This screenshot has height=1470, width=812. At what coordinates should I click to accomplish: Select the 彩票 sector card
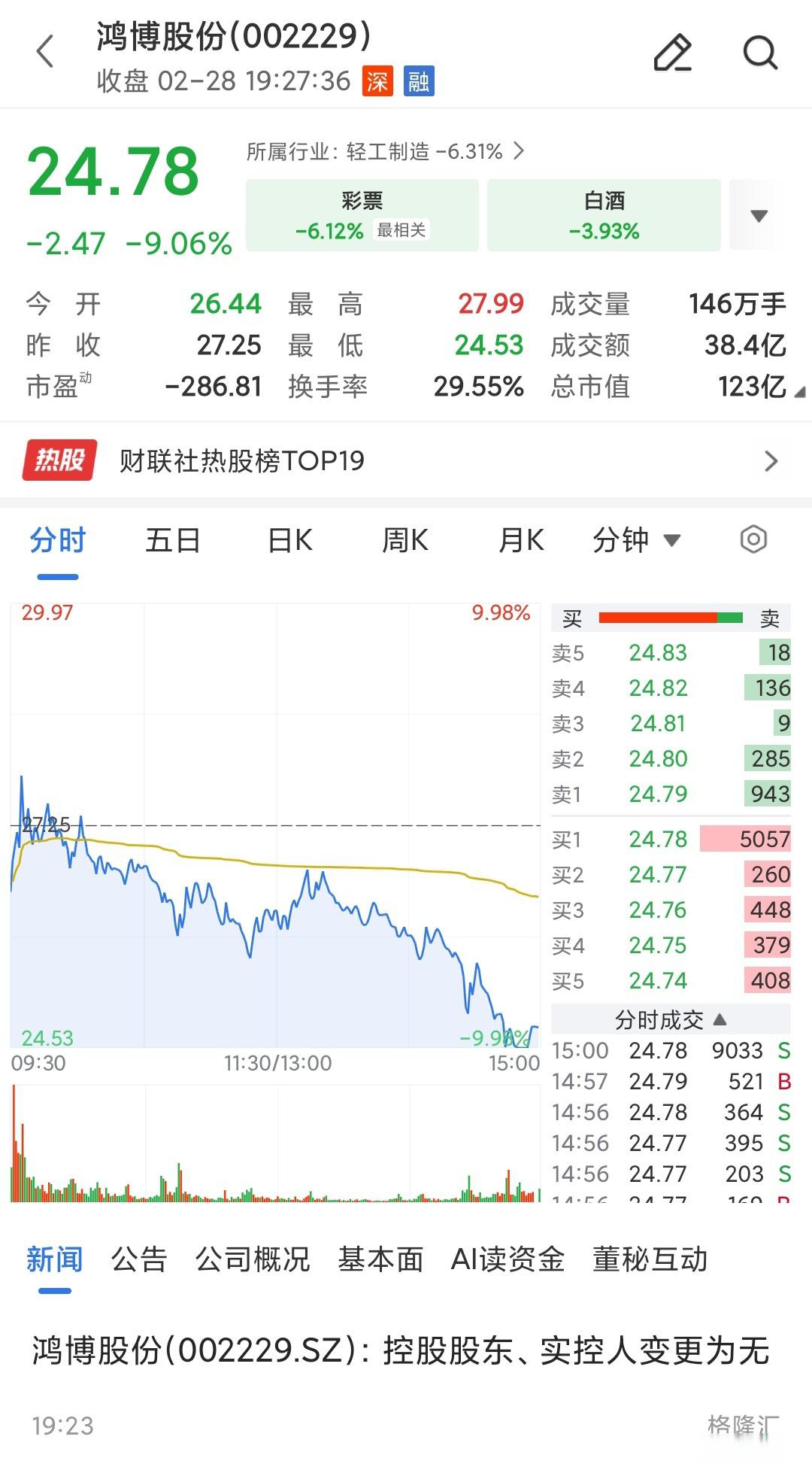click(362, 215)
